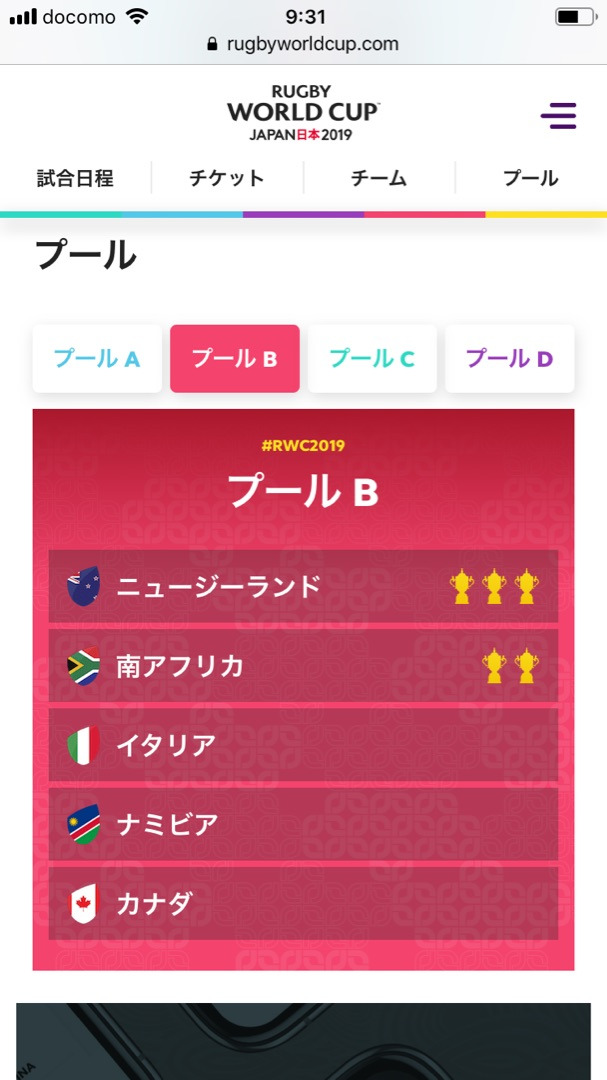The image size is (607, 1080).
Task: Select the プール item in the top navigation
Action: 531,178
